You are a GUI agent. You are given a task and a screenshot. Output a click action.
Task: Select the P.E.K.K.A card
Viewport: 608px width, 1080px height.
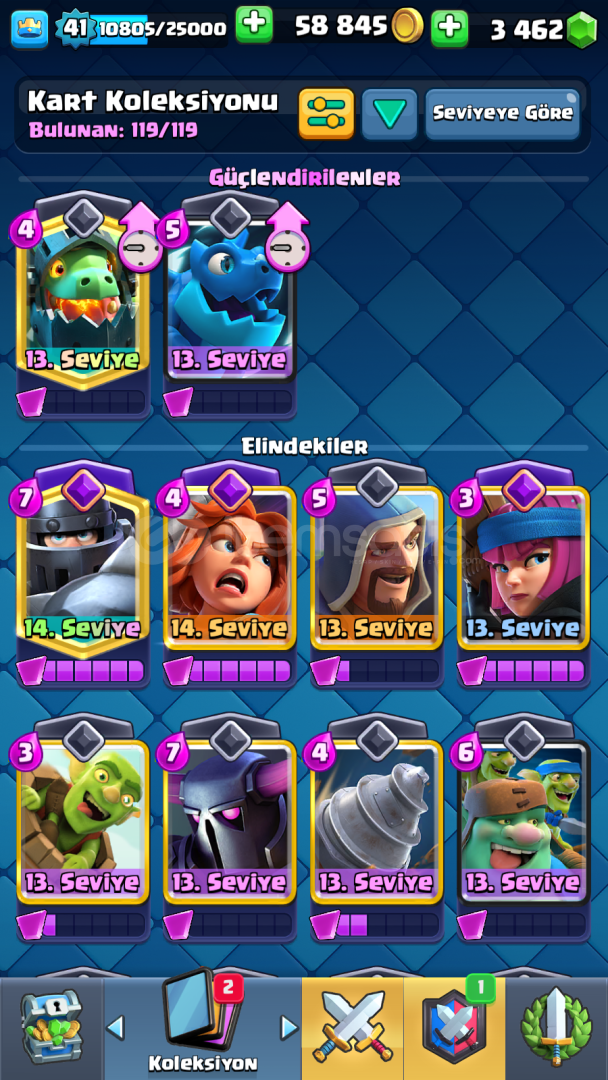231,828
